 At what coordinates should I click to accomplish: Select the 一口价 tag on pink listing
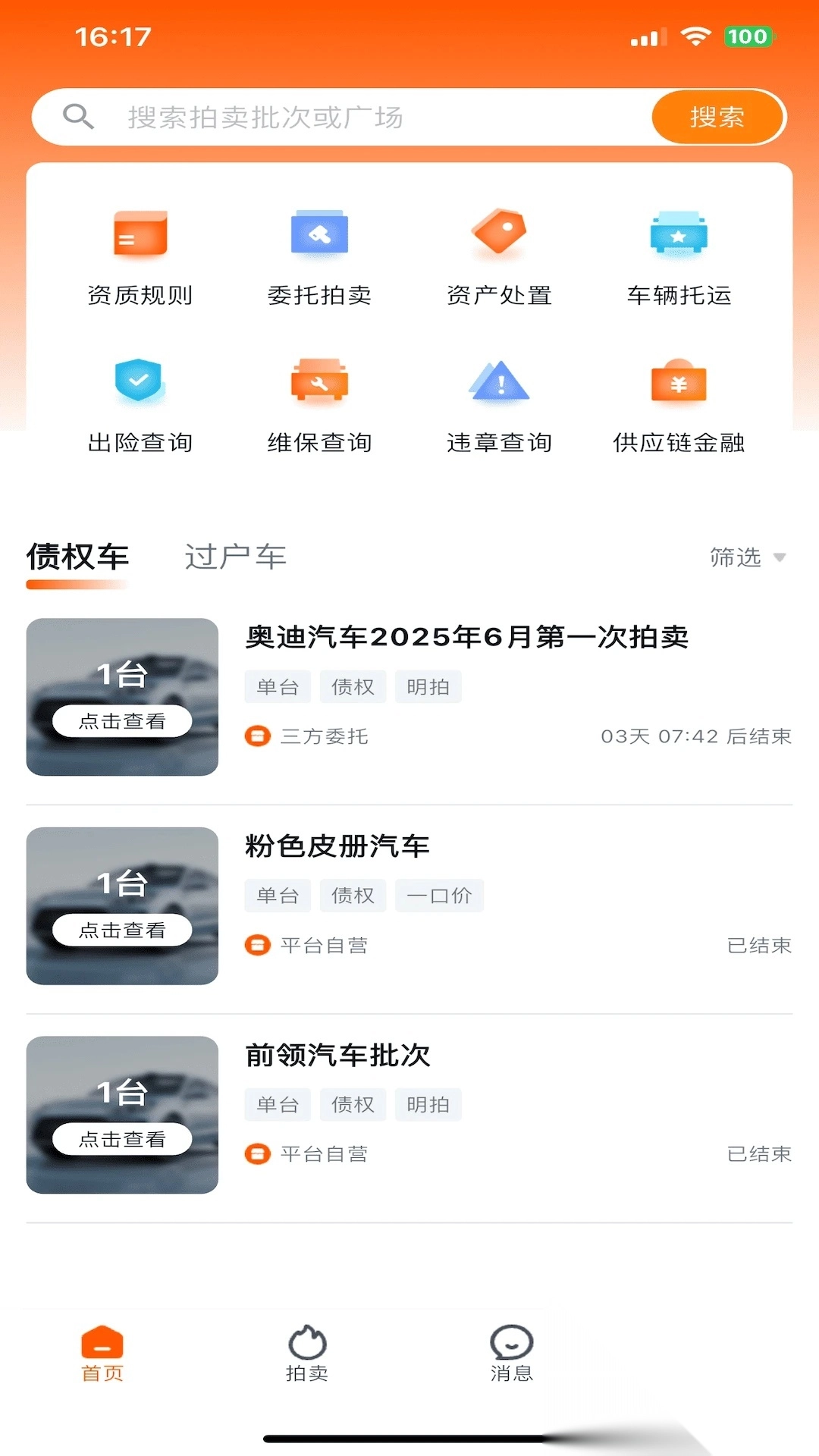tap(440, 895)
